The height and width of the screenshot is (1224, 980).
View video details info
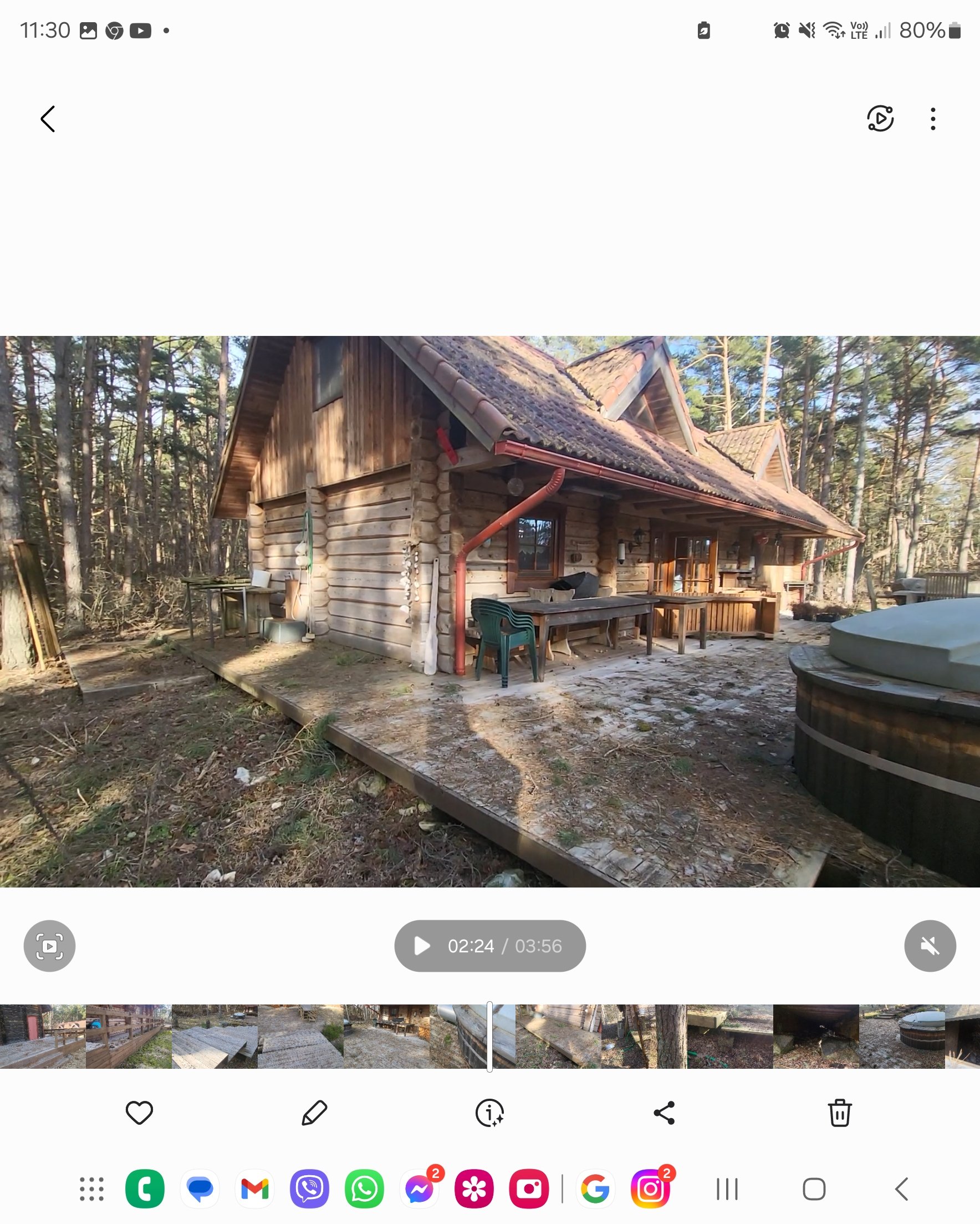point(489,1113)
